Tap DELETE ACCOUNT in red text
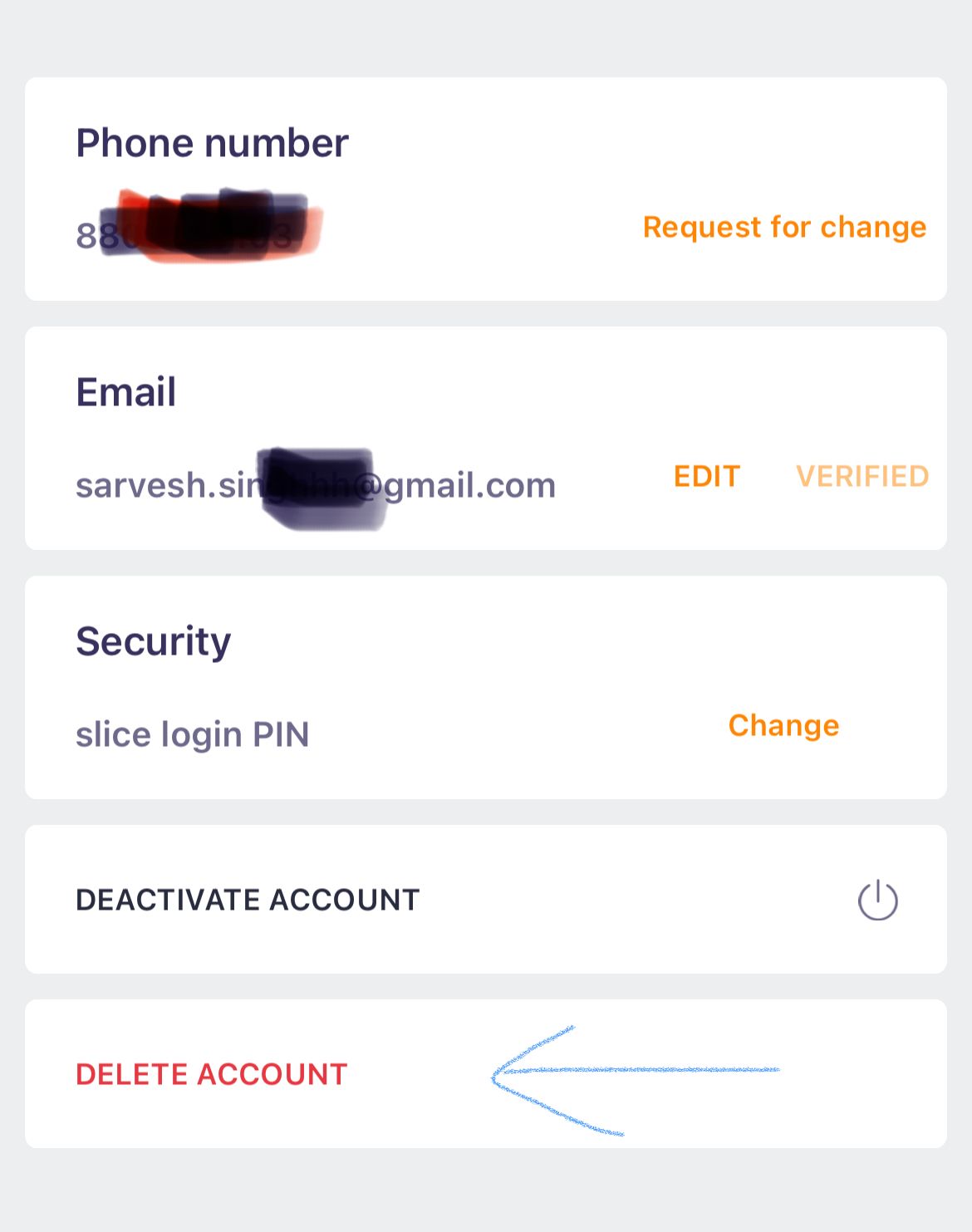The width and height of the screenshot is (972, 1232). coord(210,1073)
